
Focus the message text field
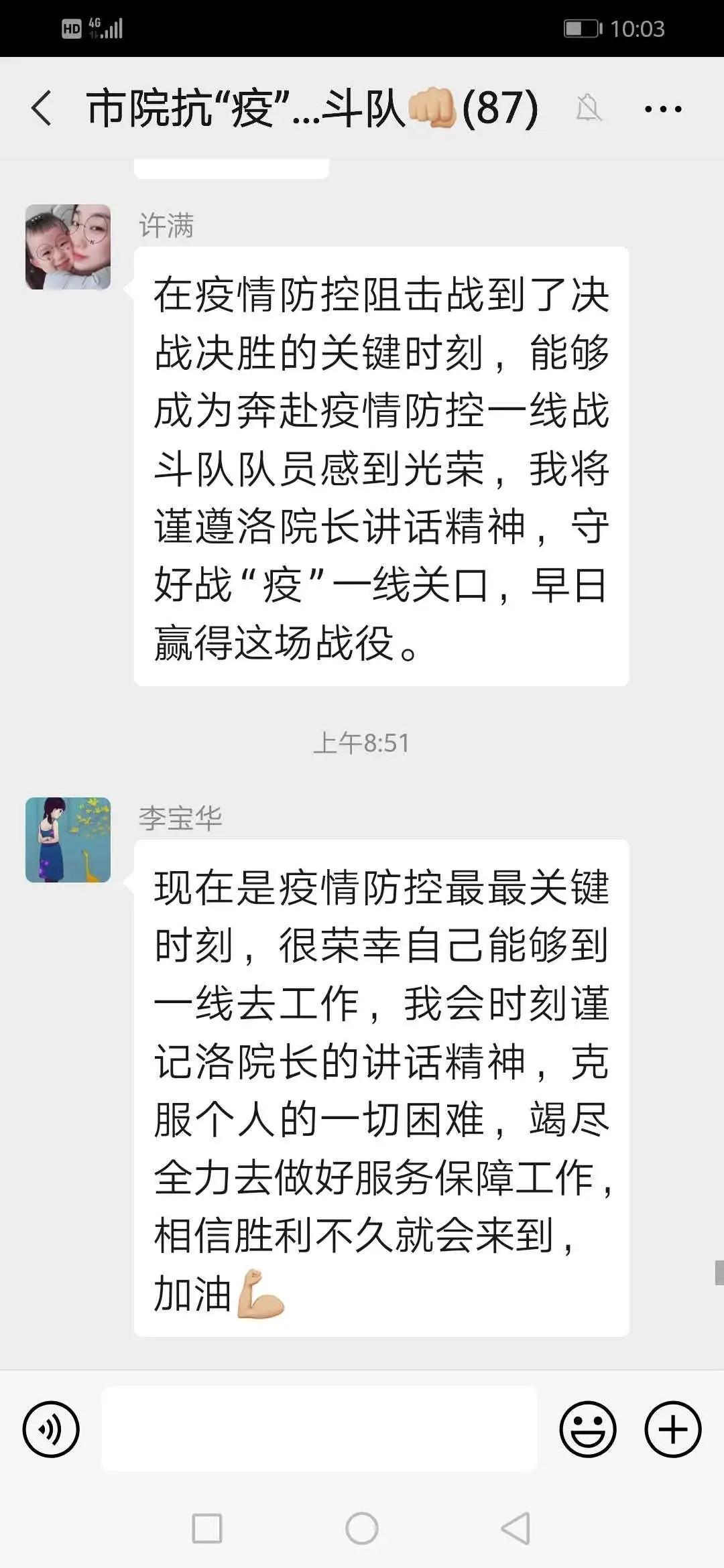coord(319,1429)
